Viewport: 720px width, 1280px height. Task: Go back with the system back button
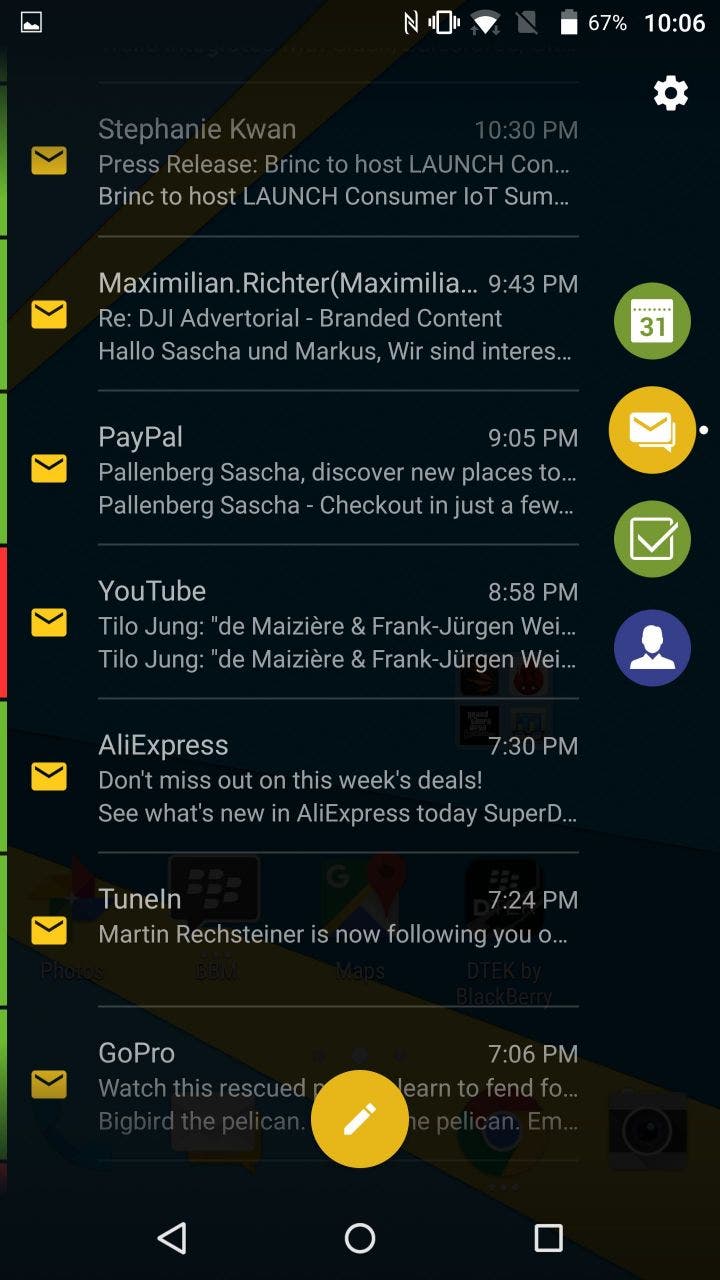pos(172,1238)
